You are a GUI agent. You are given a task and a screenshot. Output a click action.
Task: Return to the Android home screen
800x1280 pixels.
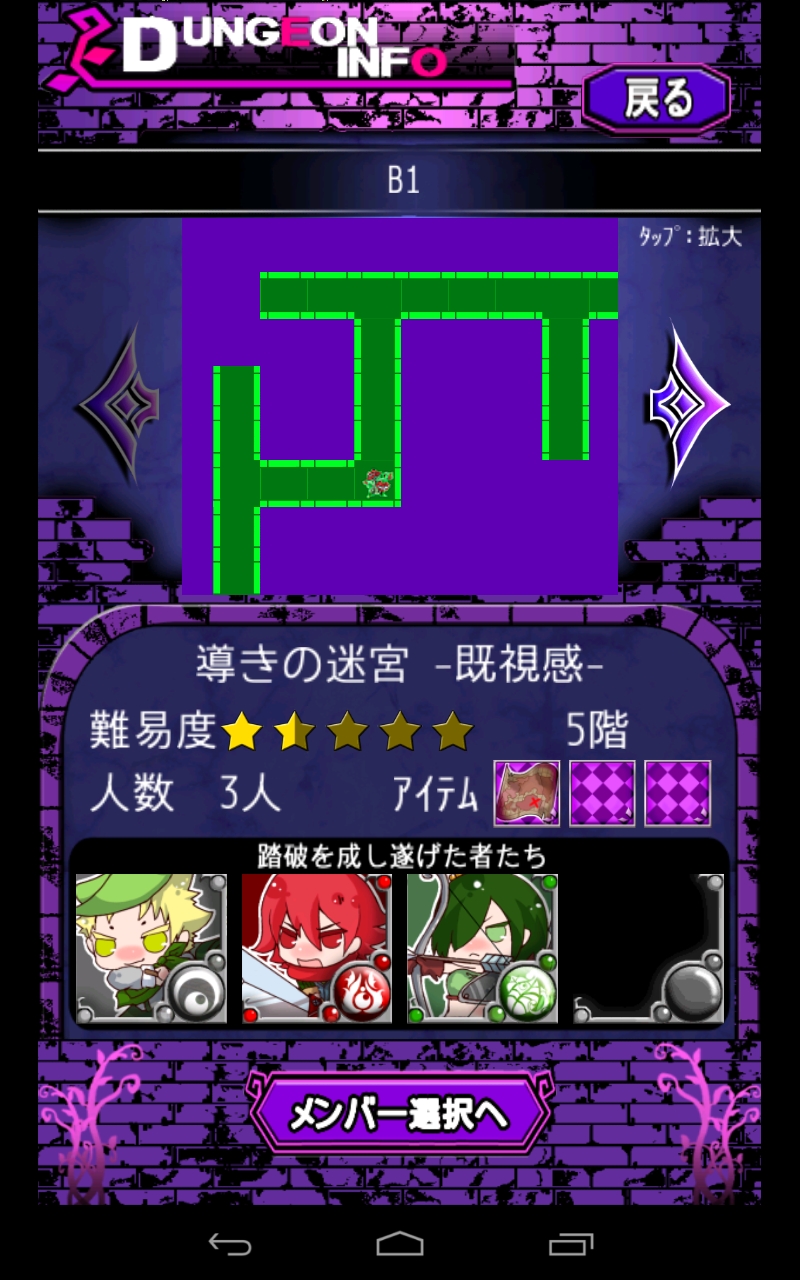pos(400,1244)
